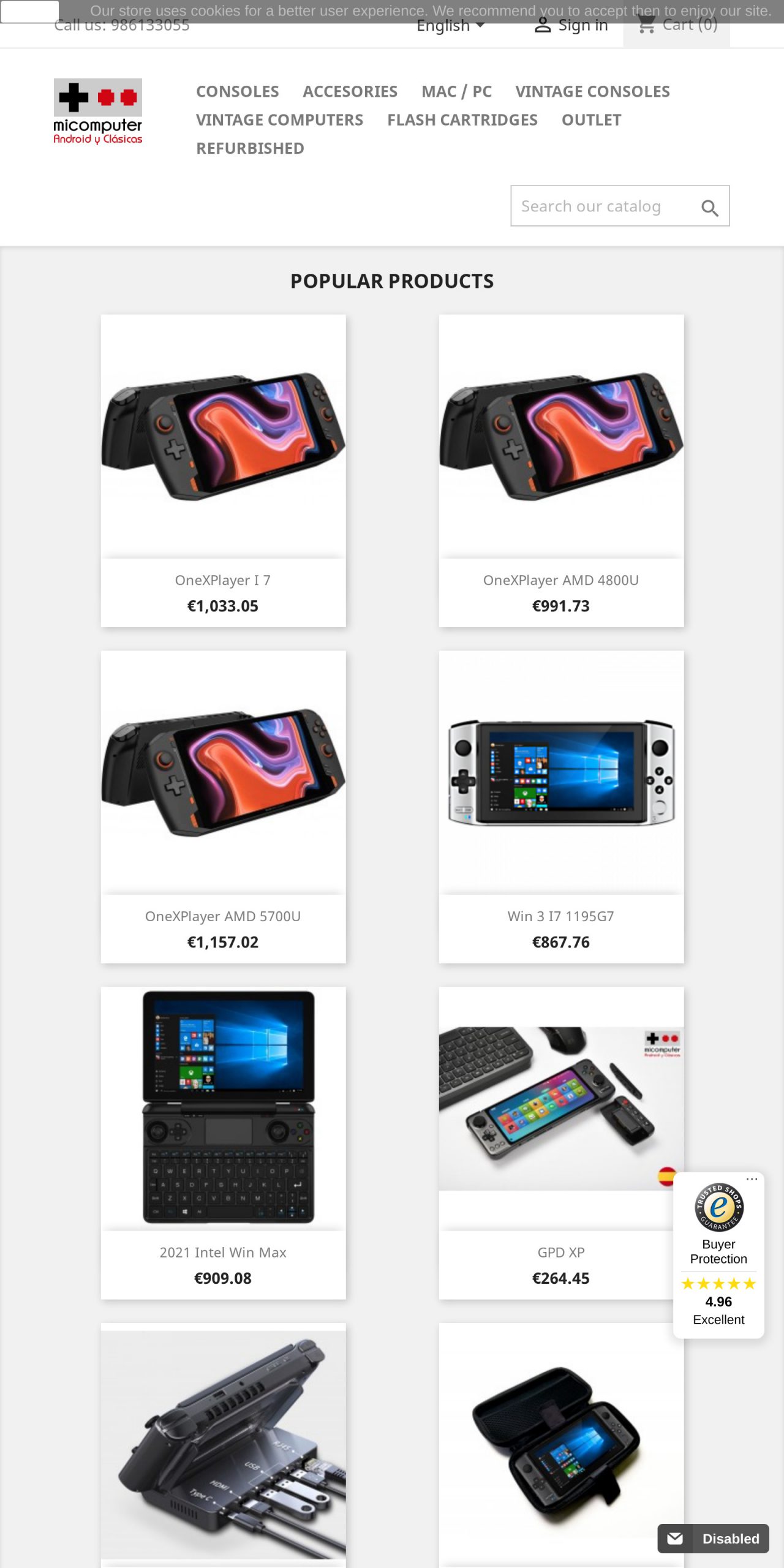Open Refurbished section
The width and height of the screenshot is (784, 1568).
pos(250,148)
